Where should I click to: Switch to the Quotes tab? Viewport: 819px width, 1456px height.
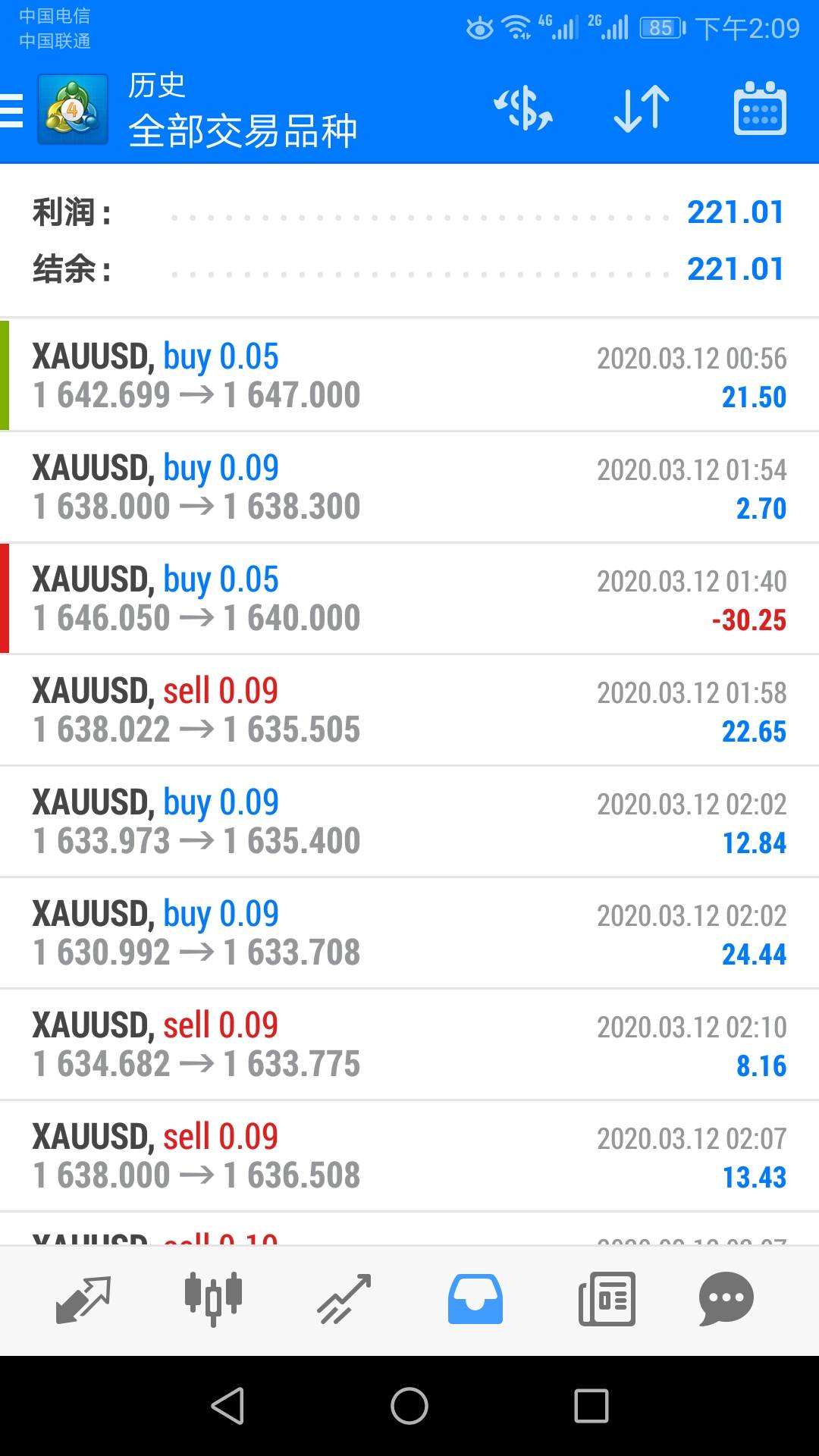point(83,1300)
